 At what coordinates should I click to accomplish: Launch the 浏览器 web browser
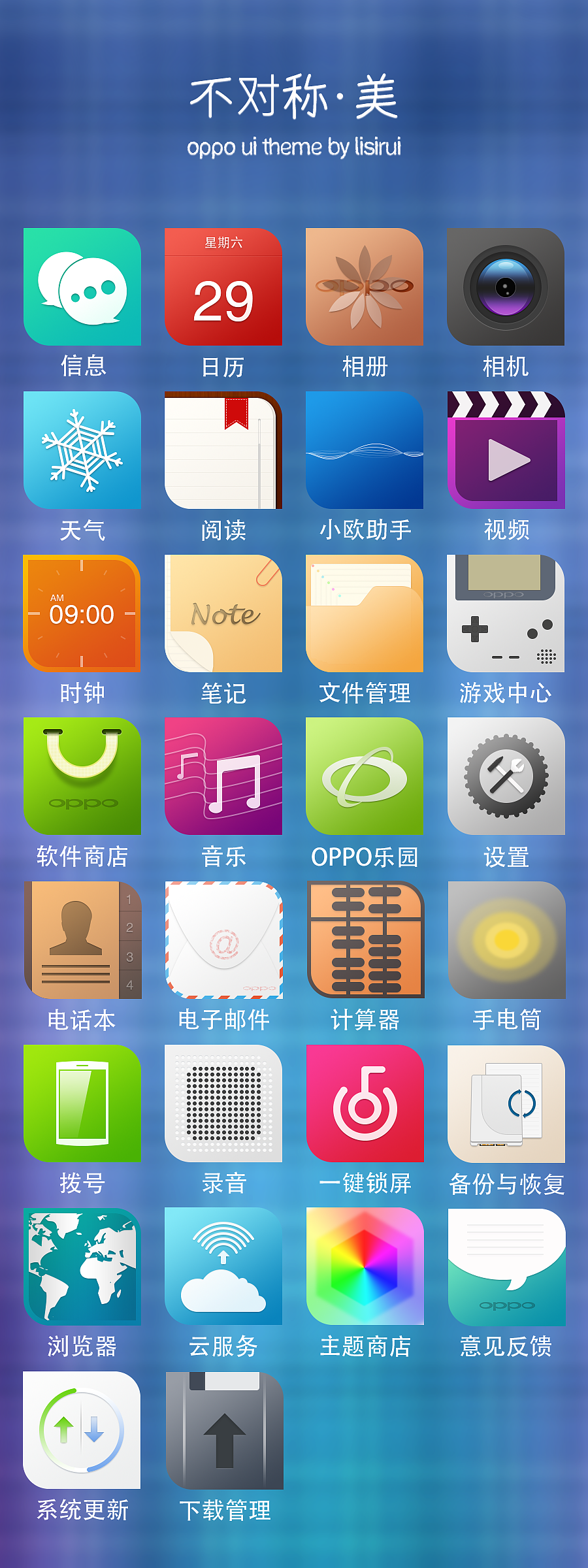point(82,1266)
